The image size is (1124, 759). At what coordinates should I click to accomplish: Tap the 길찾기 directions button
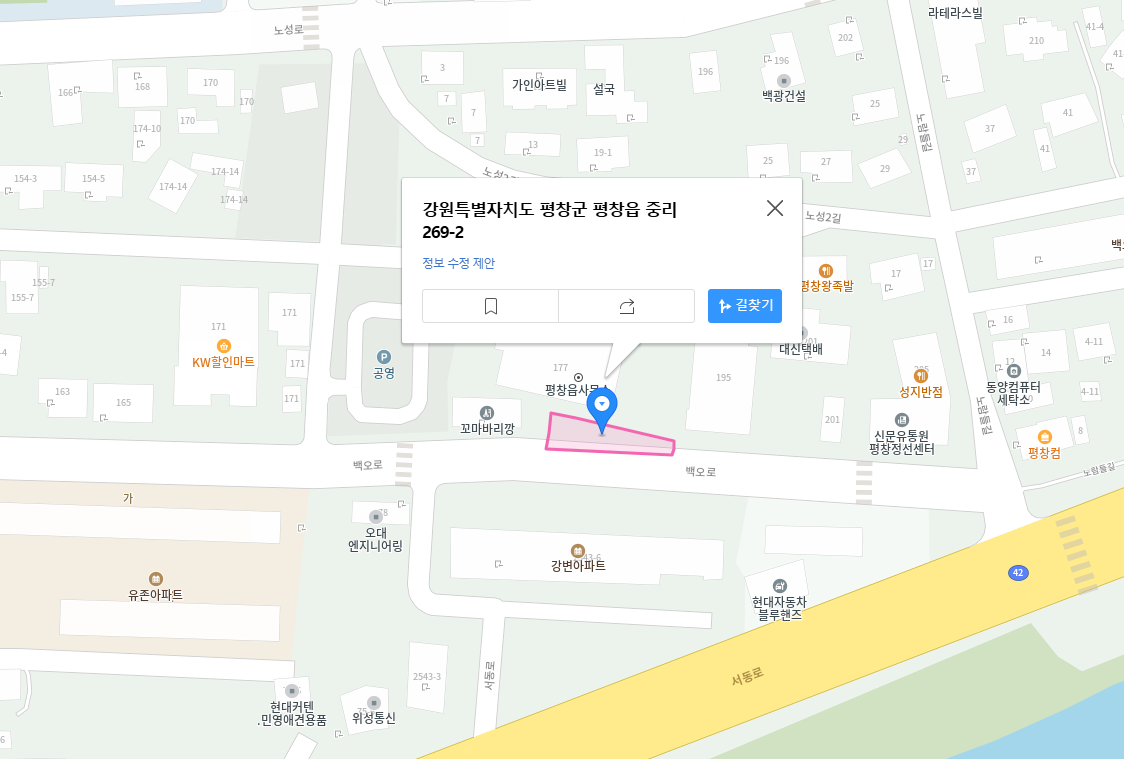pyautogui.click(x=745, y=306)
